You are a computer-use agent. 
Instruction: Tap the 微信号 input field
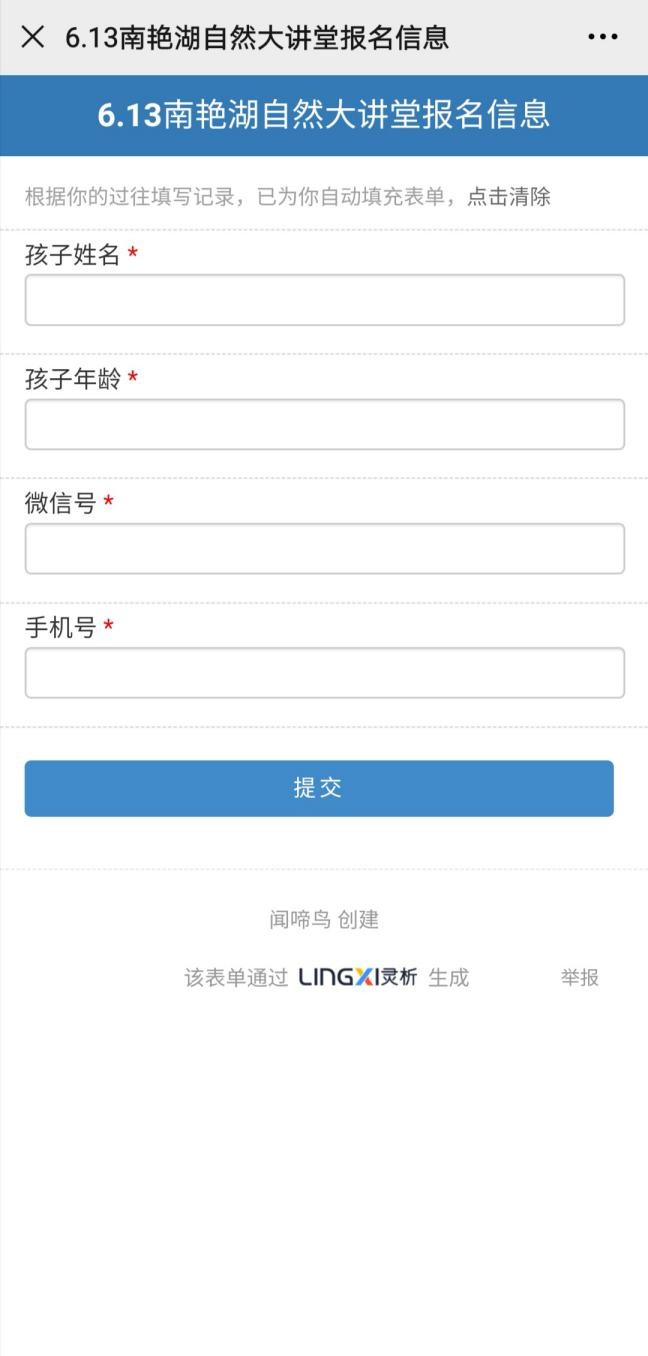324,548
